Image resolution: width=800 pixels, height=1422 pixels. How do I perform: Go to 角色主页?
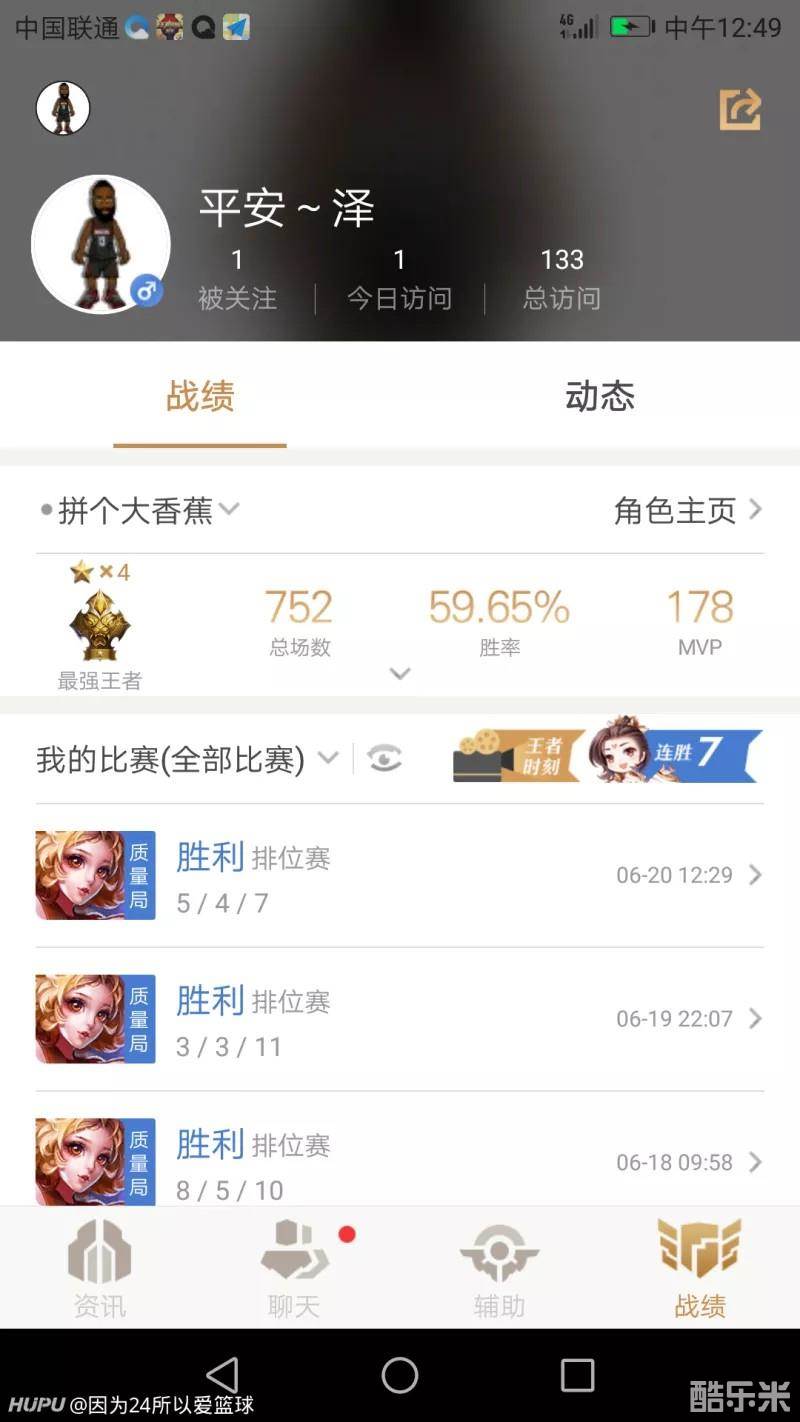687,511
